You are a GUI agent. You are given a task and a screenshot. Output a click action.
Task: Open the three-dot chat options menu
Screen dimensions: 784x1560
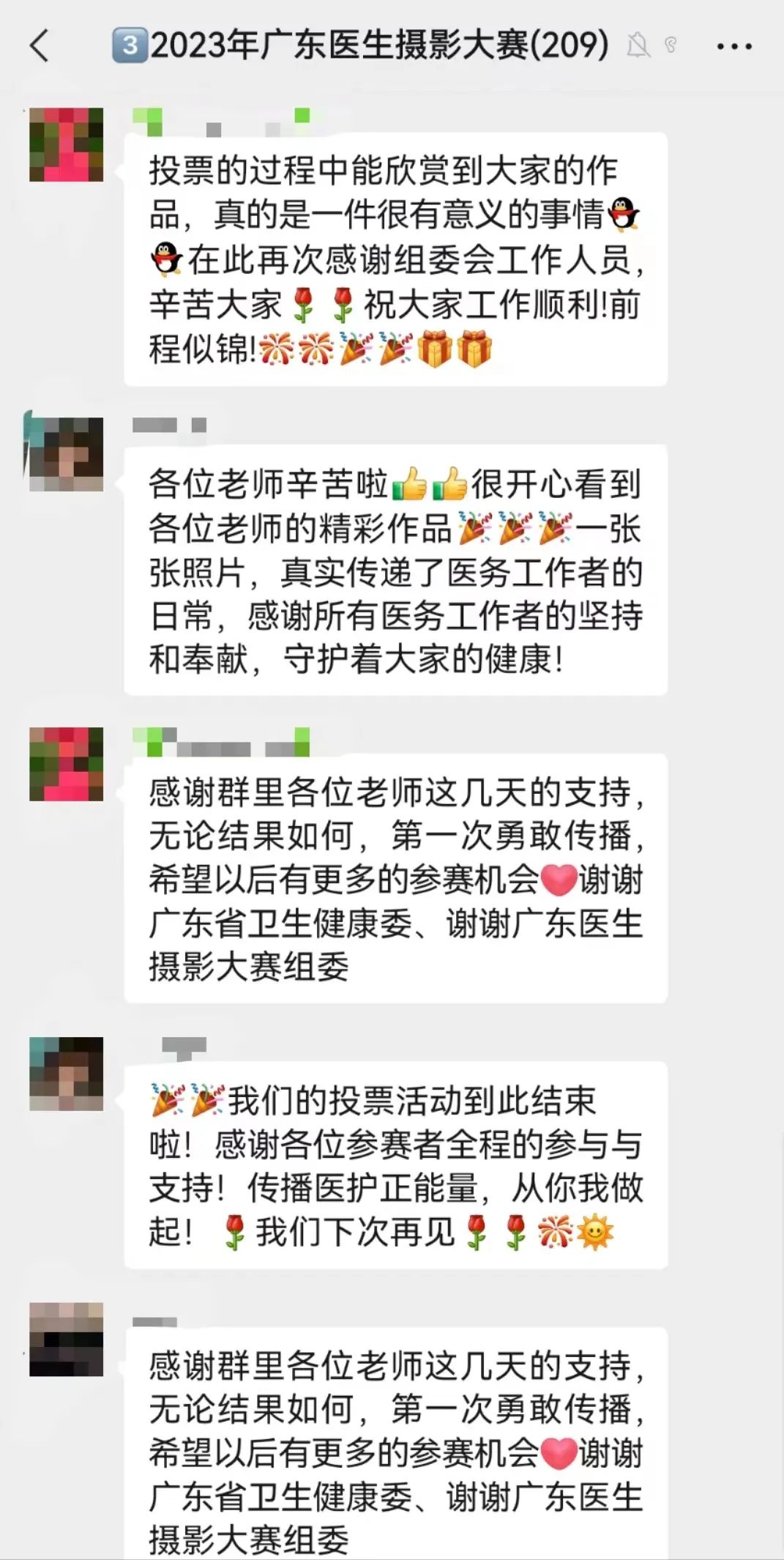[x=734, y=47]
